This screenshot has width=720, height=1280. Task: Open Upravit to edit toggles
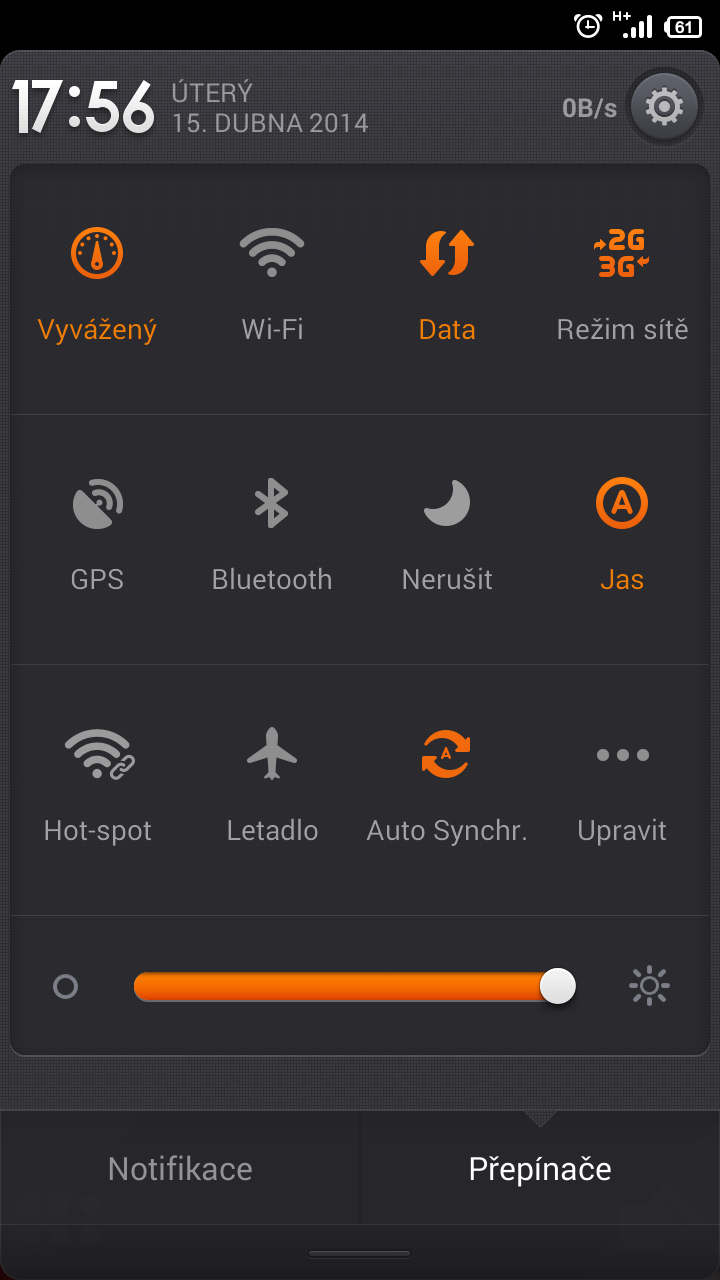pyautogui.click(x=622, y=788)
